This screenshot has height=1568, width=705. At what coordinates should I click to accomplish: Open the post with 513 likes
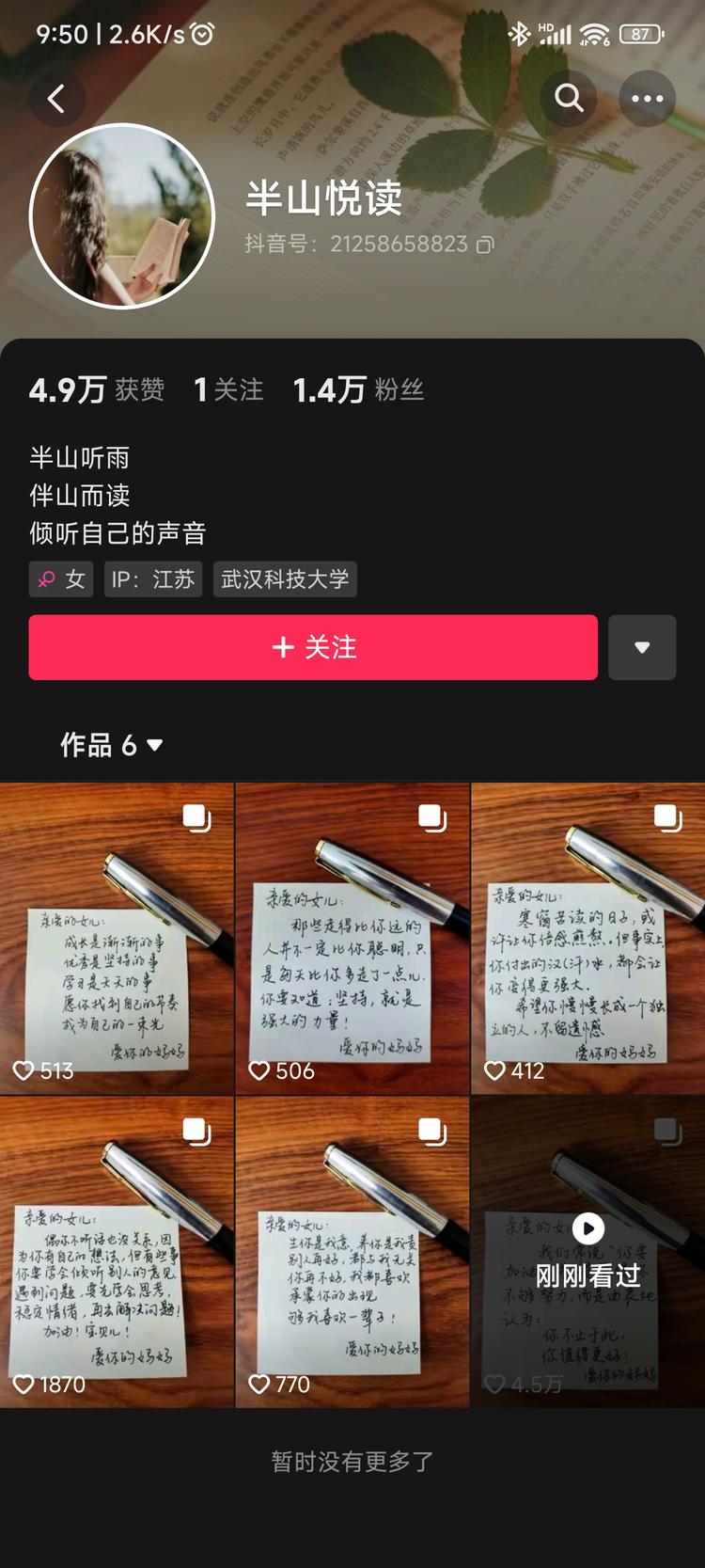click(x=117, y=938)
